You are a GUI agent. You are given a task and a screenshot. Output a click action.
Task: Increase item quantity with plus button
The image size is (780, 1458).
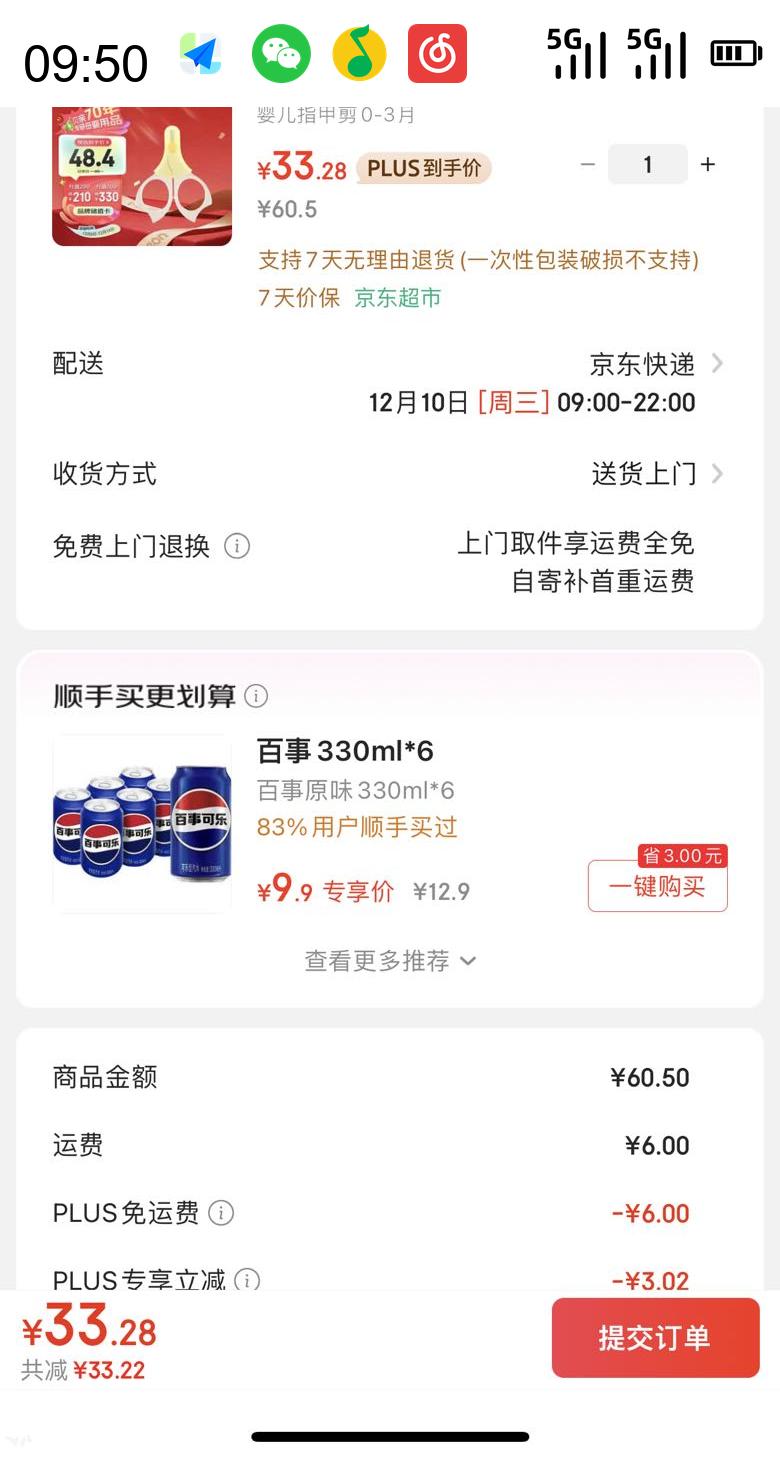pos(708,164)
